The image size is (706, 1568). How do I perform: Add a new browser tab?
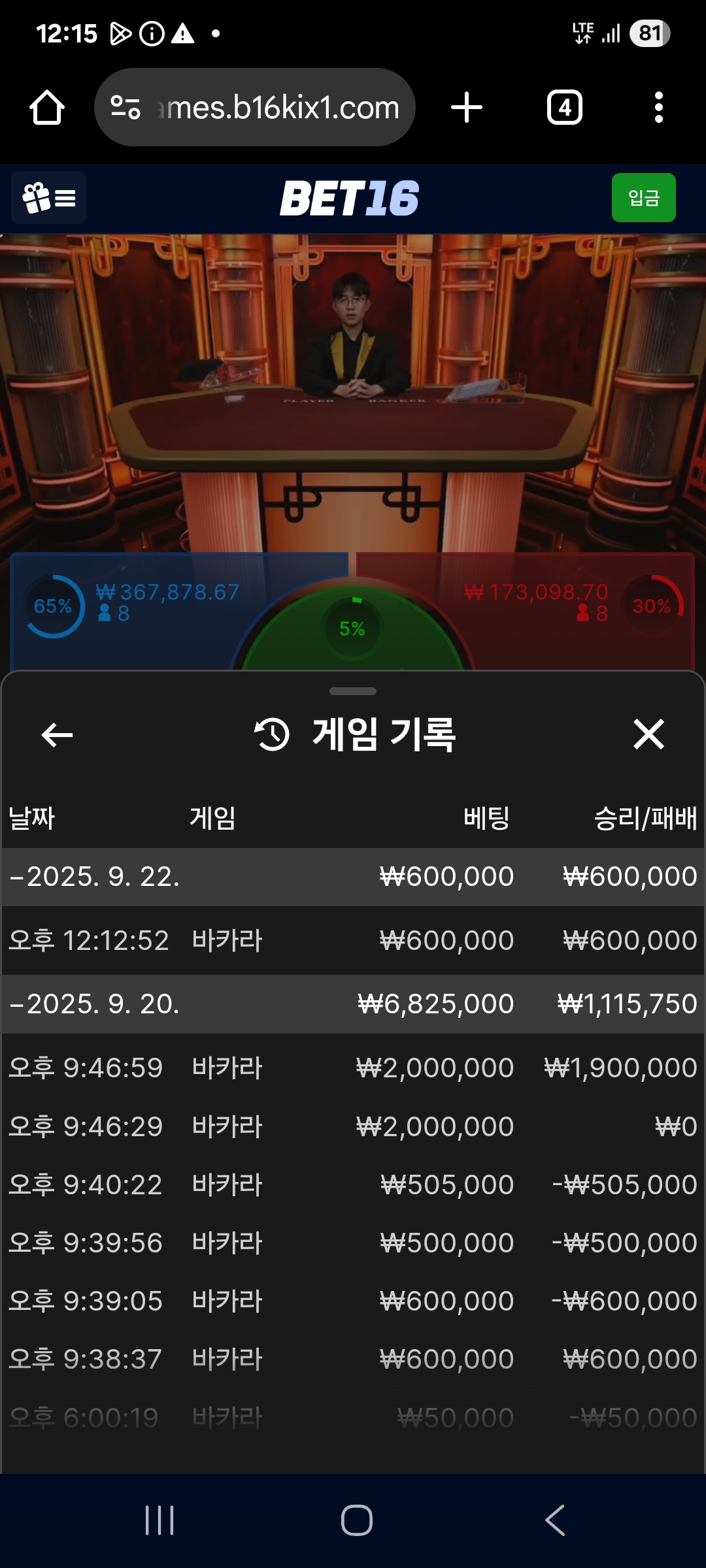[x=467, y=108]
